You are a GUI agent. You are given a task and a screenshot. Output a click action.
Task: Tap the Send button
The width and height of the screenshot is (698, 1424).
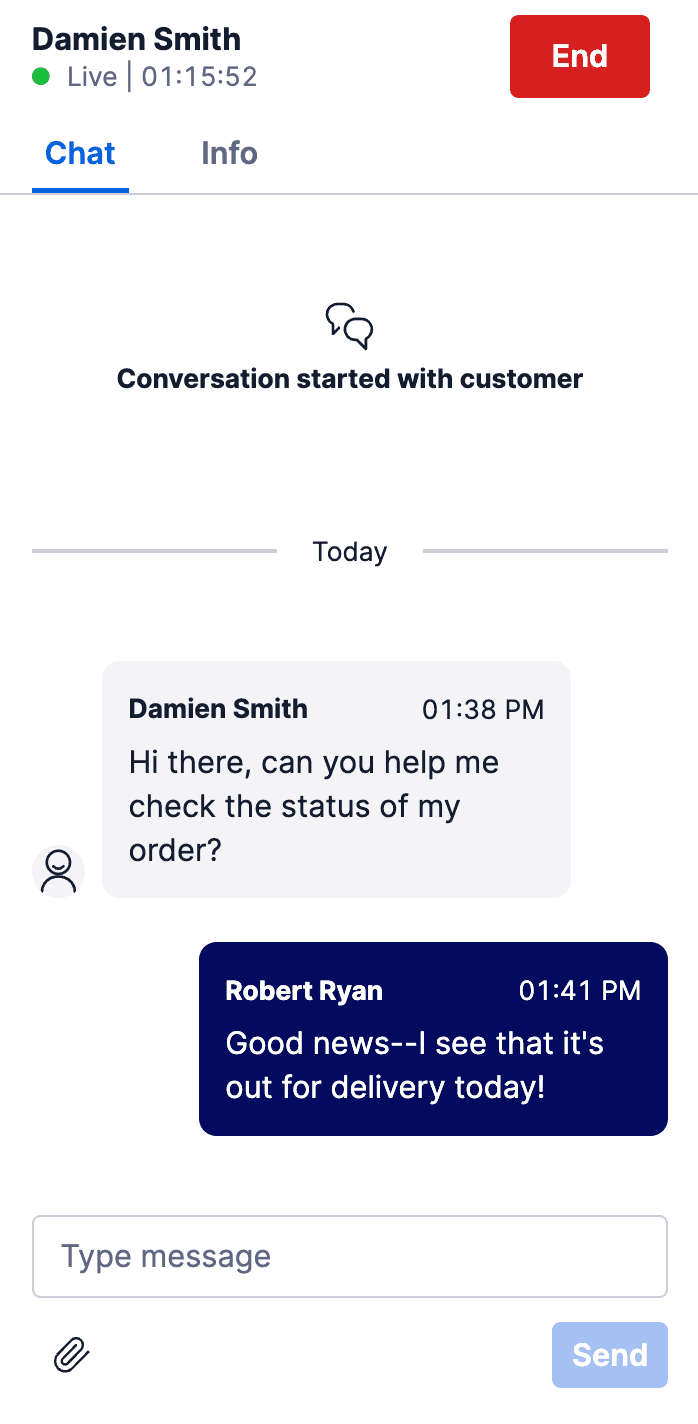(x=609, y=1355)
